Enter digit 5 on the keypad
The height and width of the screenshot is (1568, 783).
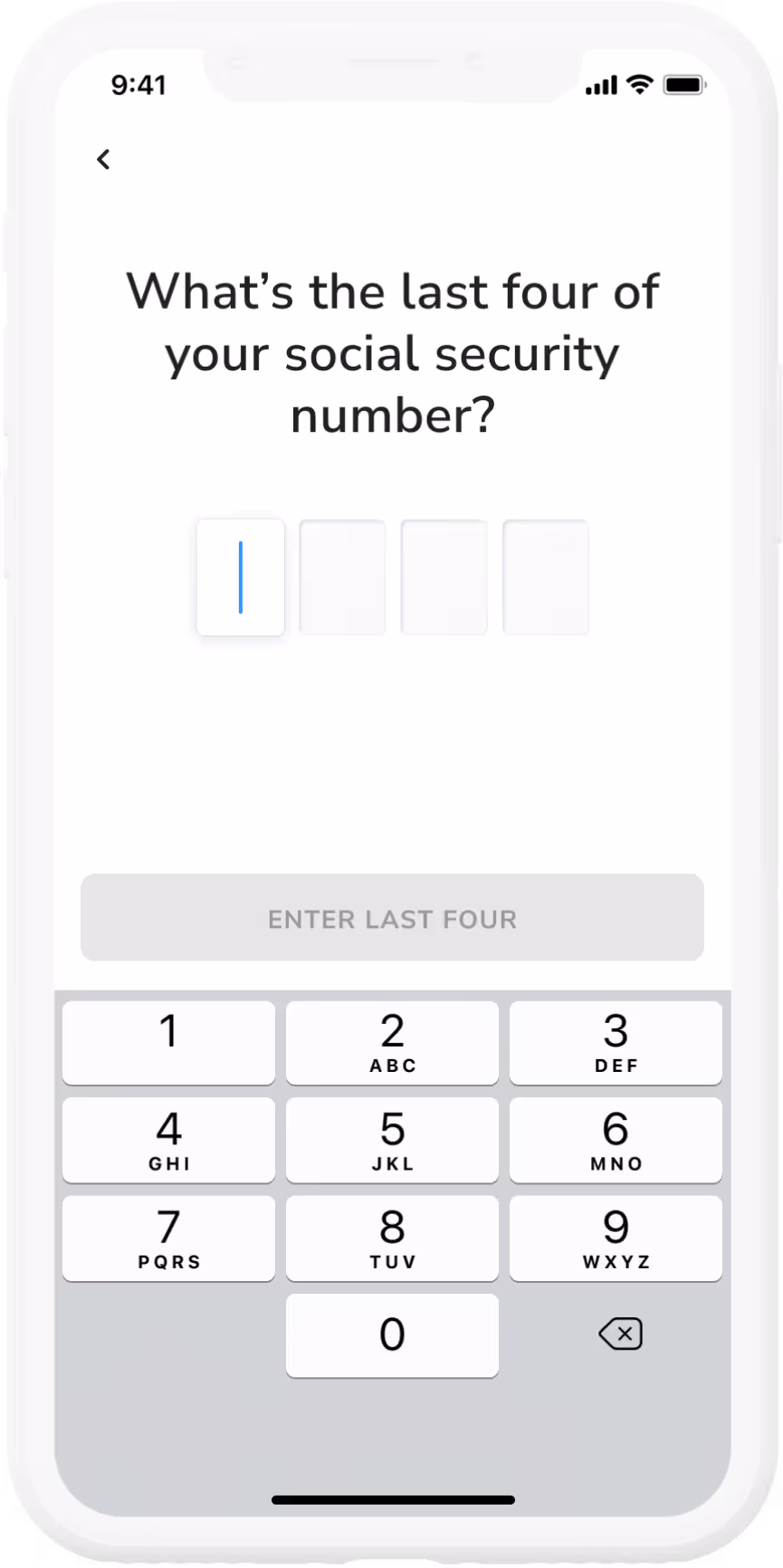(x=392, y=1140)
